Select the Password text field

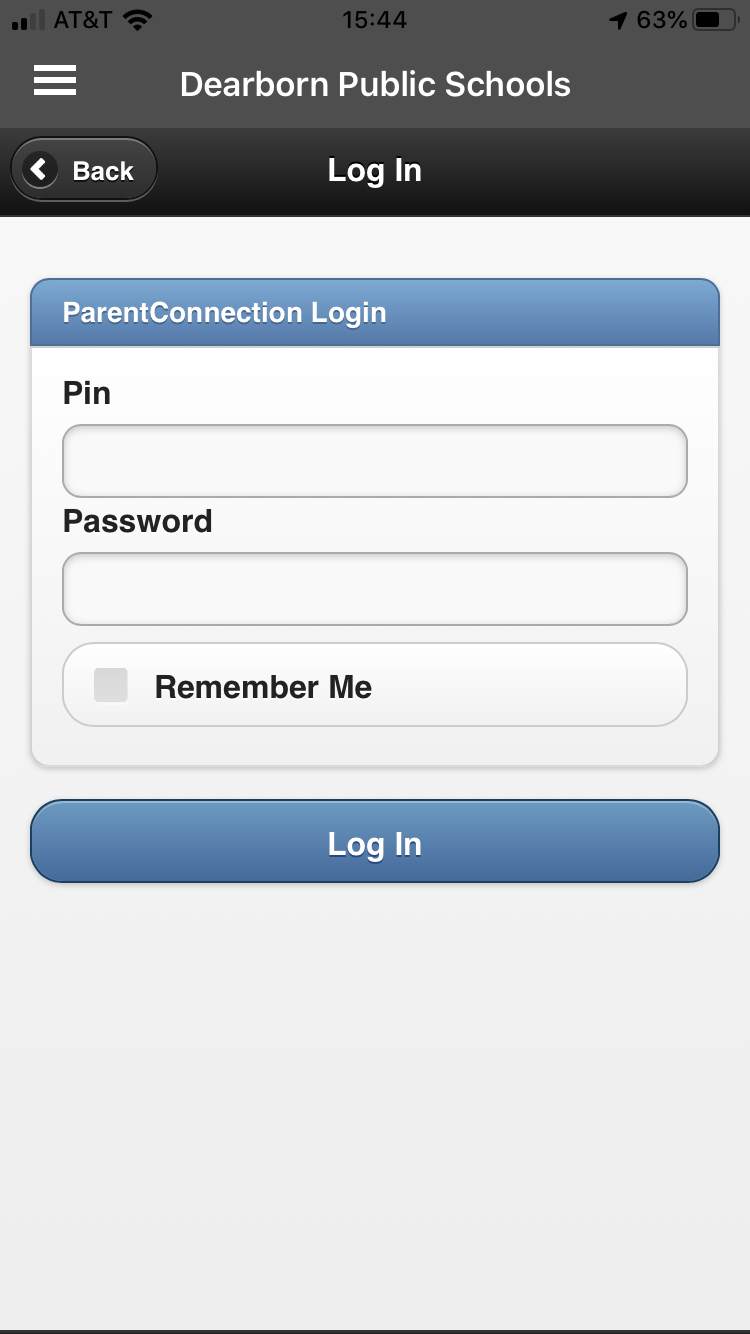tap(374, 589)
